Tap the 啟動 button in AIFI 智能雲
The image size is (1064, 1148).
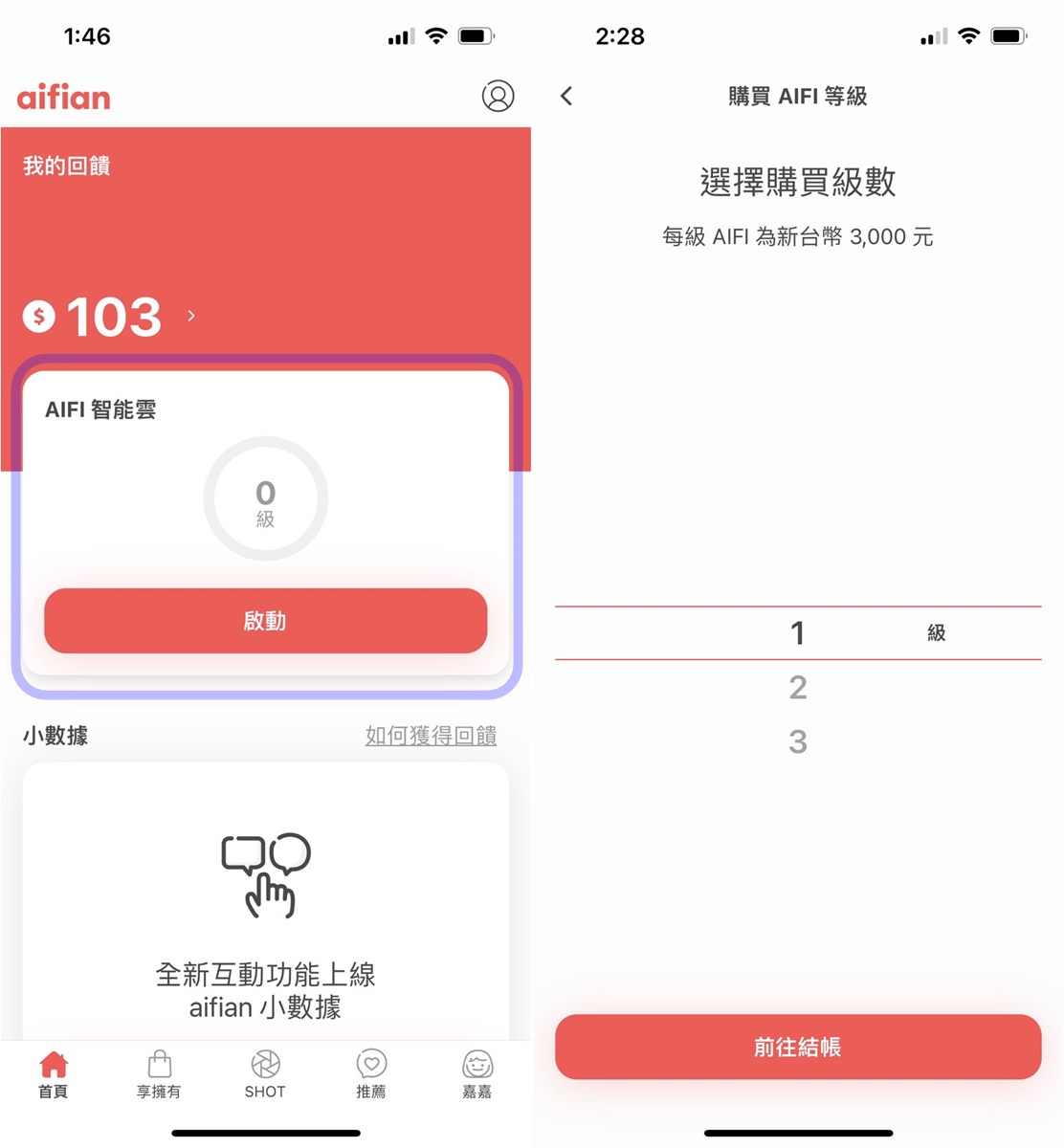coord(265,621)
